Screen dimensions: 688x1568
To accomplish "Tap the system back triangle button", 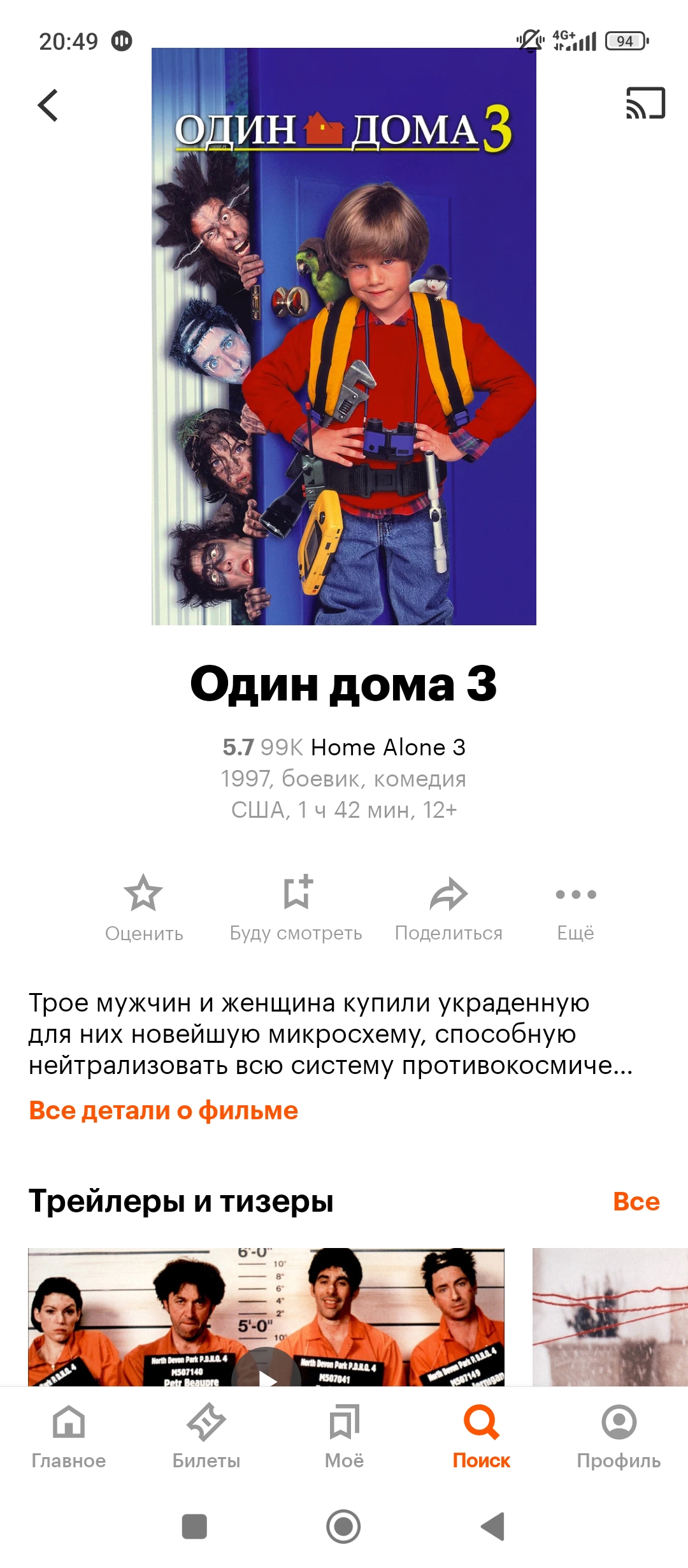I will [x=492, y=1527].
